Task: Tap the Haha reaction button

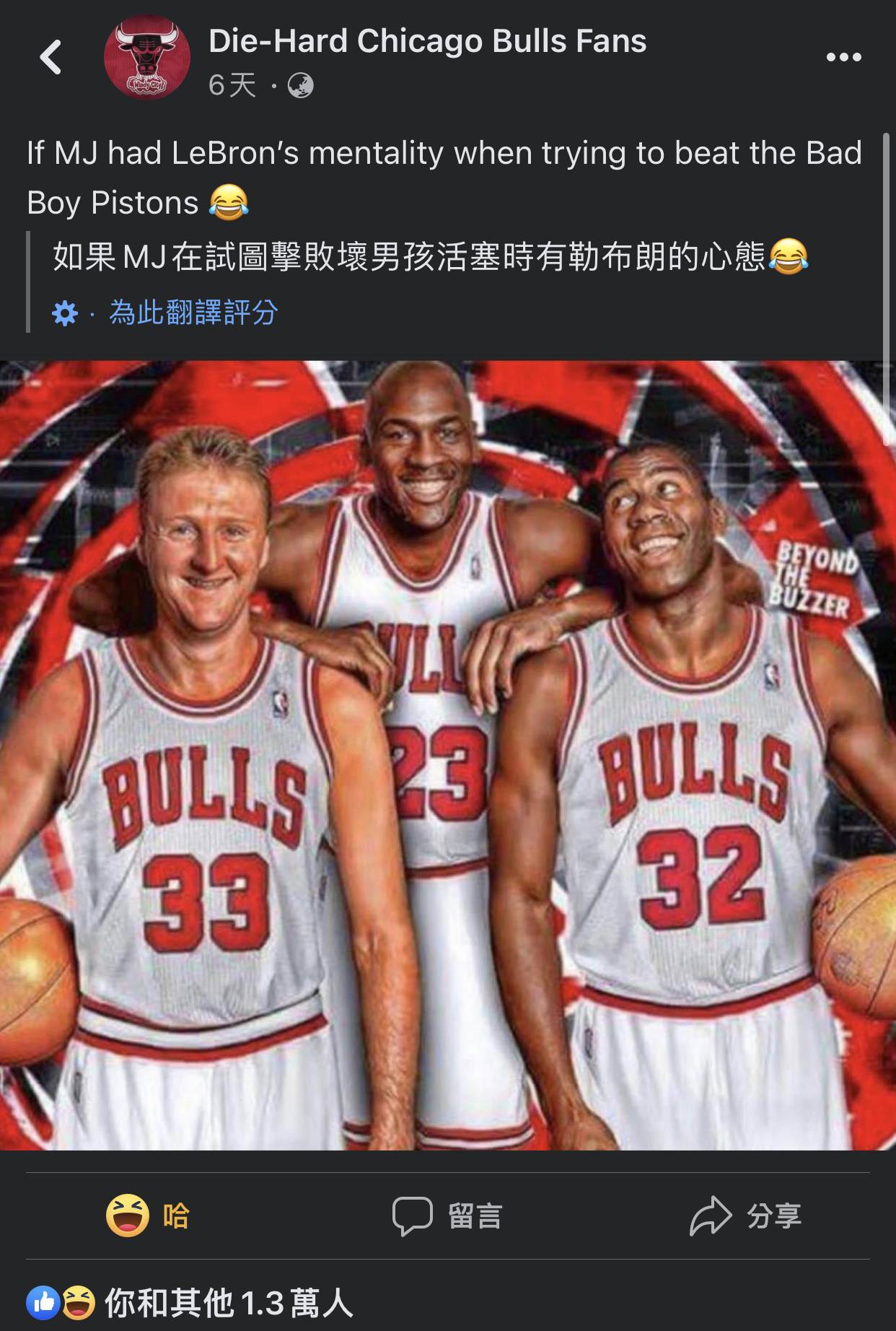Action: point(148,1216)
